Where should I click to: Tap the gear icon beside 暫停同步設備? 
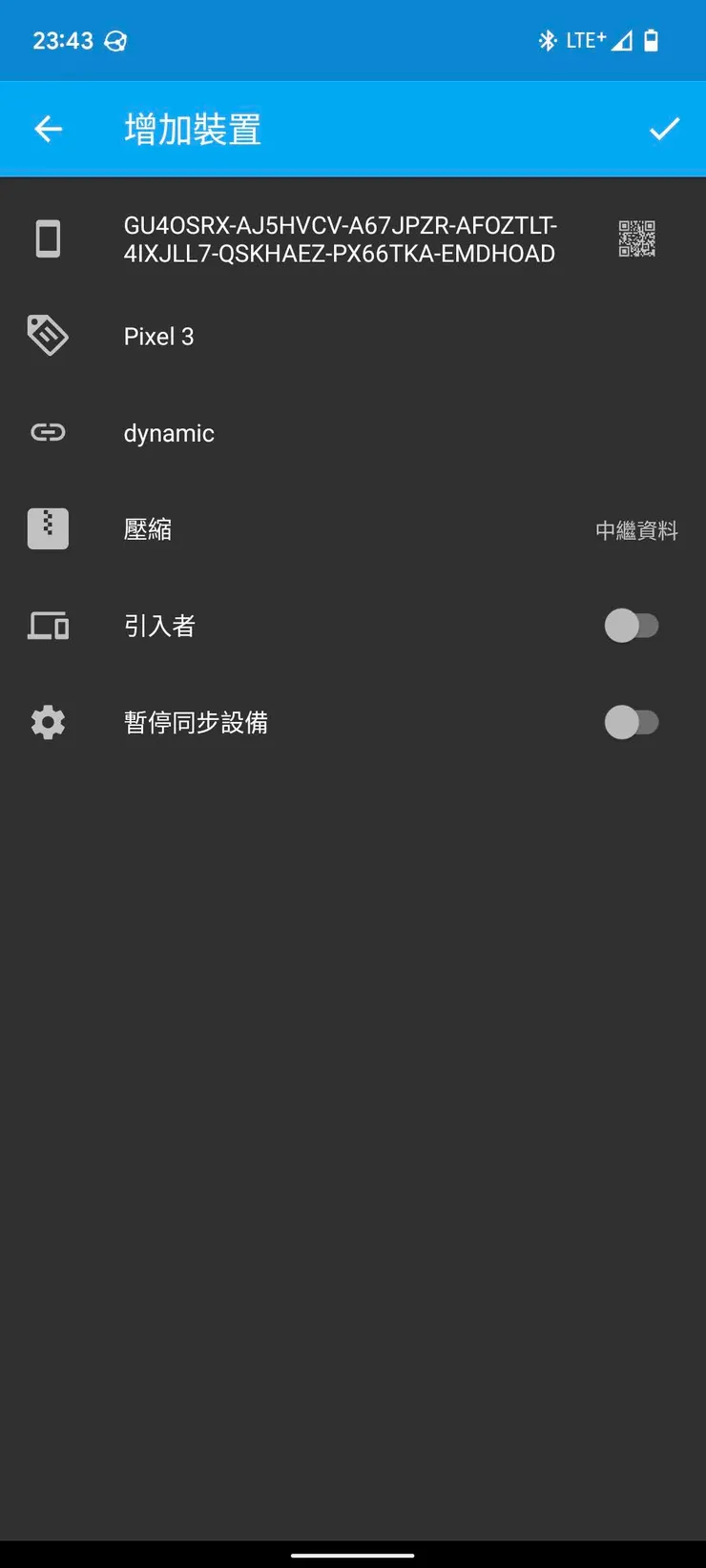(x=48, y=722)
